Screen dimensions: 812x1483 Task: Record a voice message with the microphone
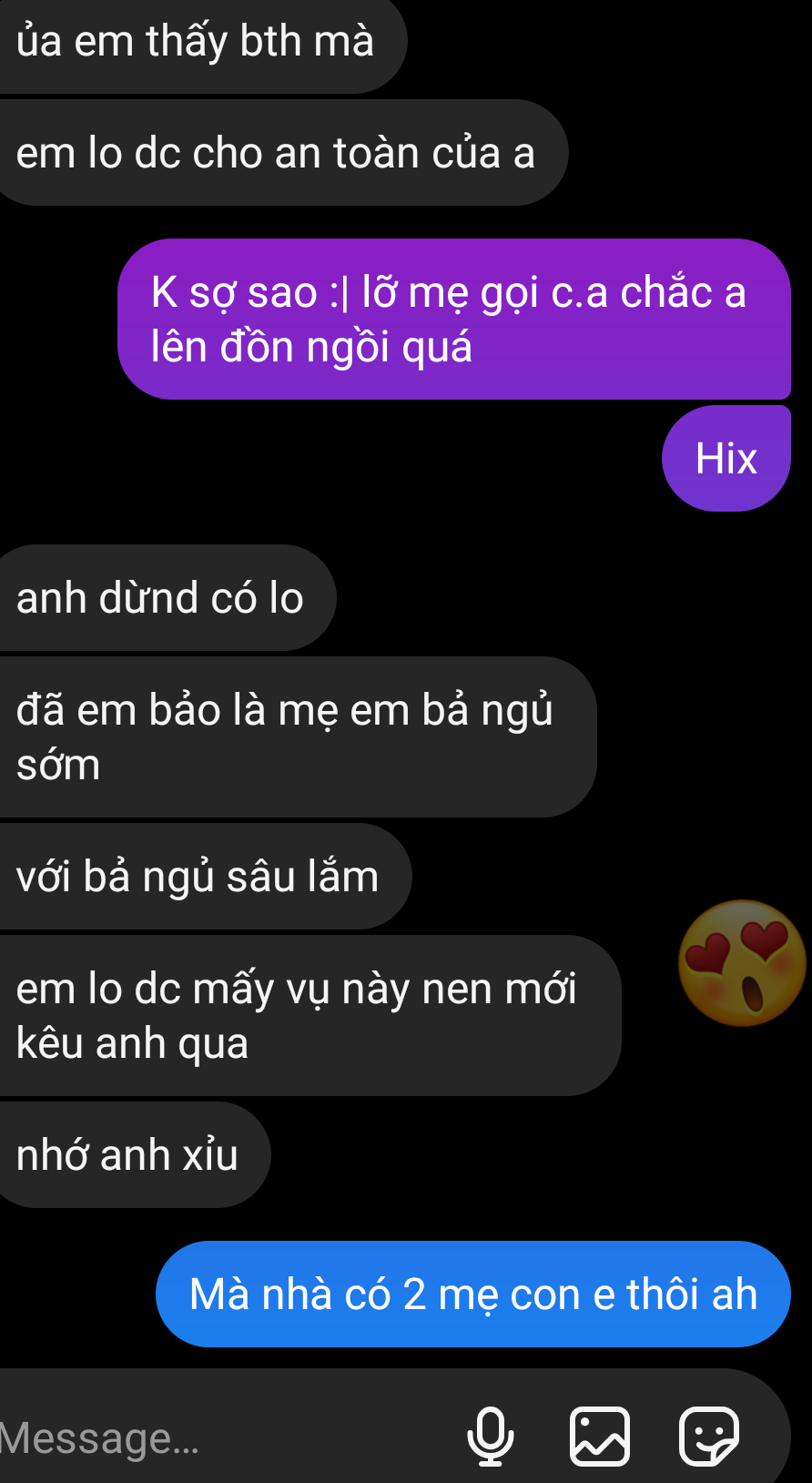(x=491, y=1437)
